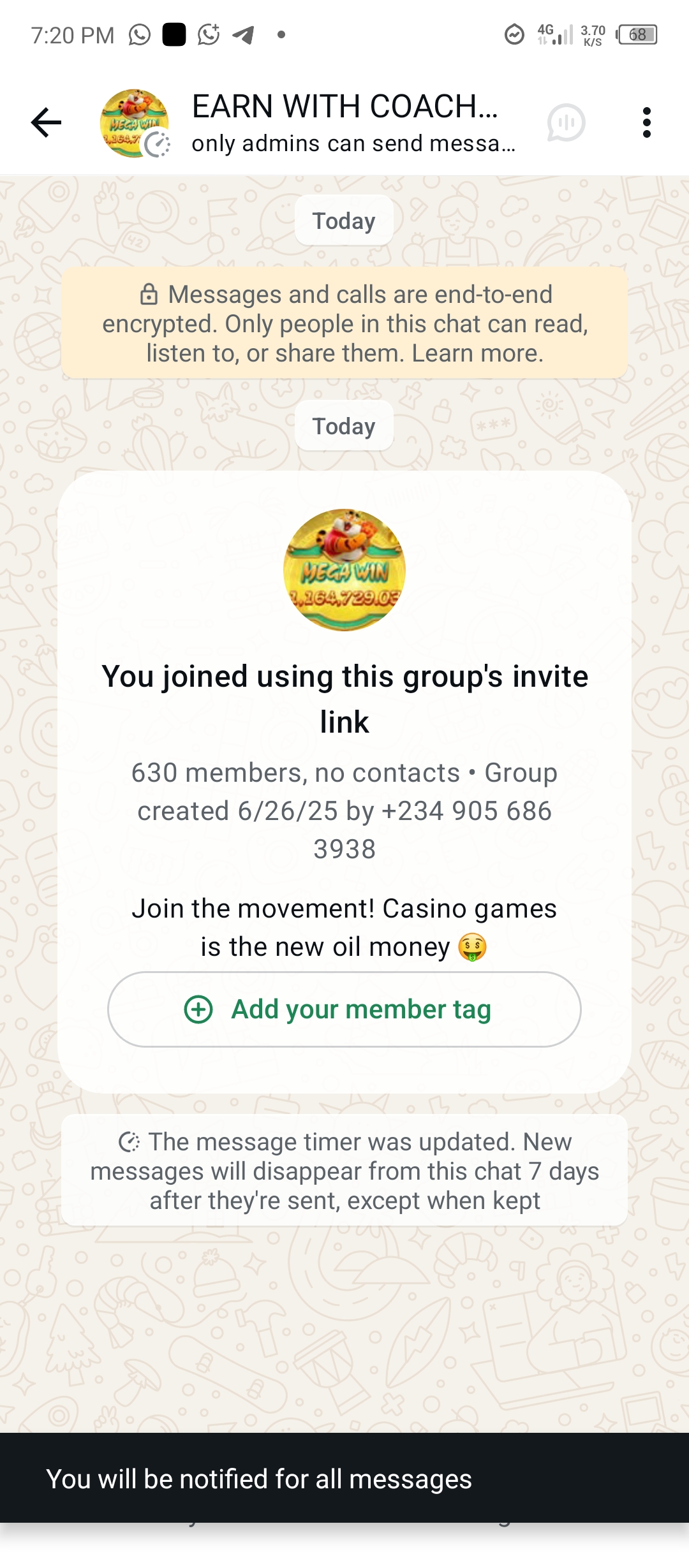Go back to the chat list

pyautogui.click(x=47, y=122)
